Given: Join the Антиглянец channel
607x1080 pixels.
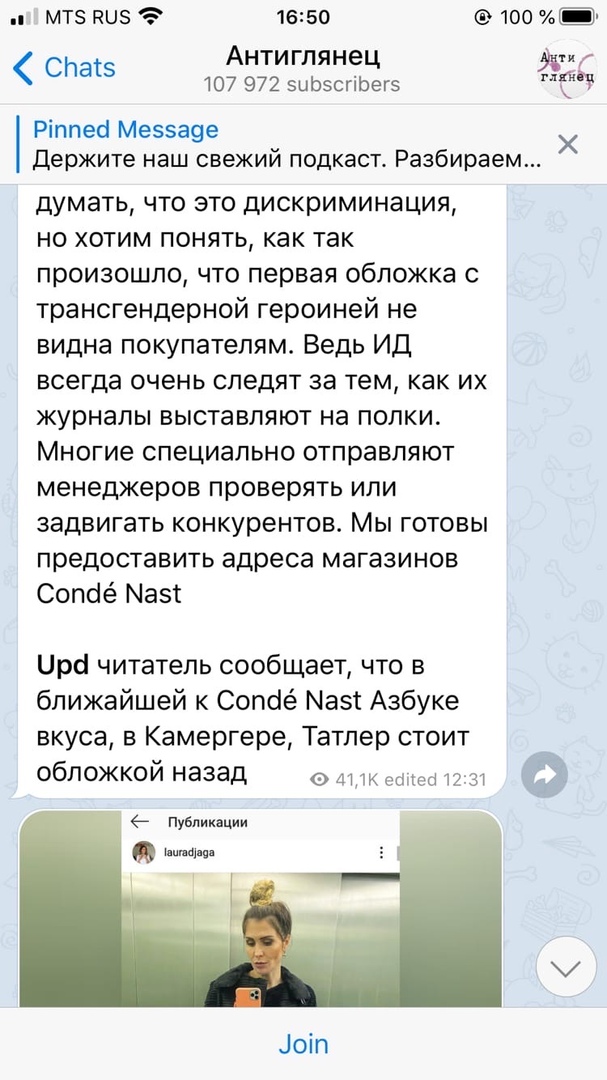Looking at the screenshot, I should pos(303,1044).
